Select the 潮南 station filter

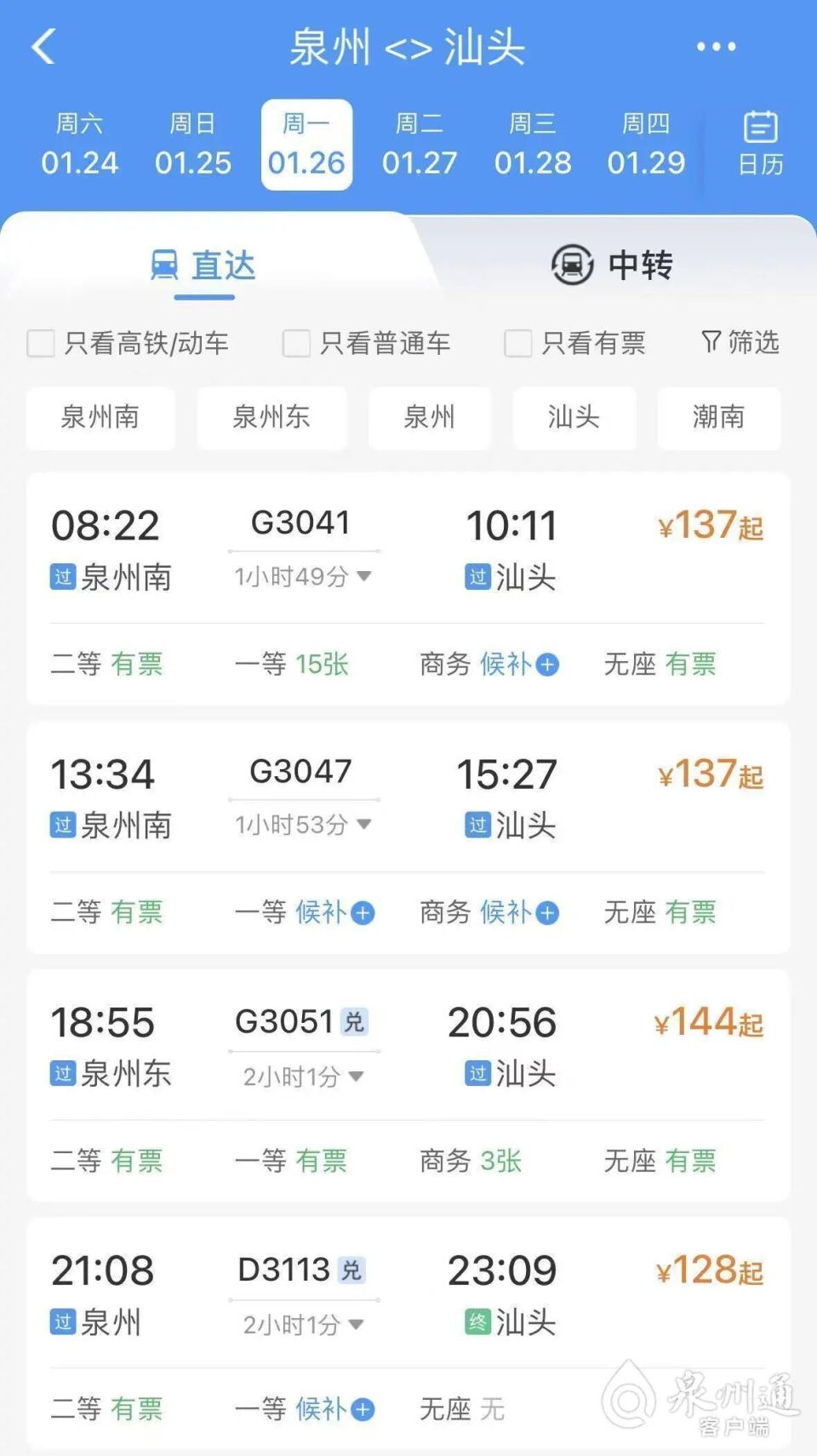tap(718, 418)
